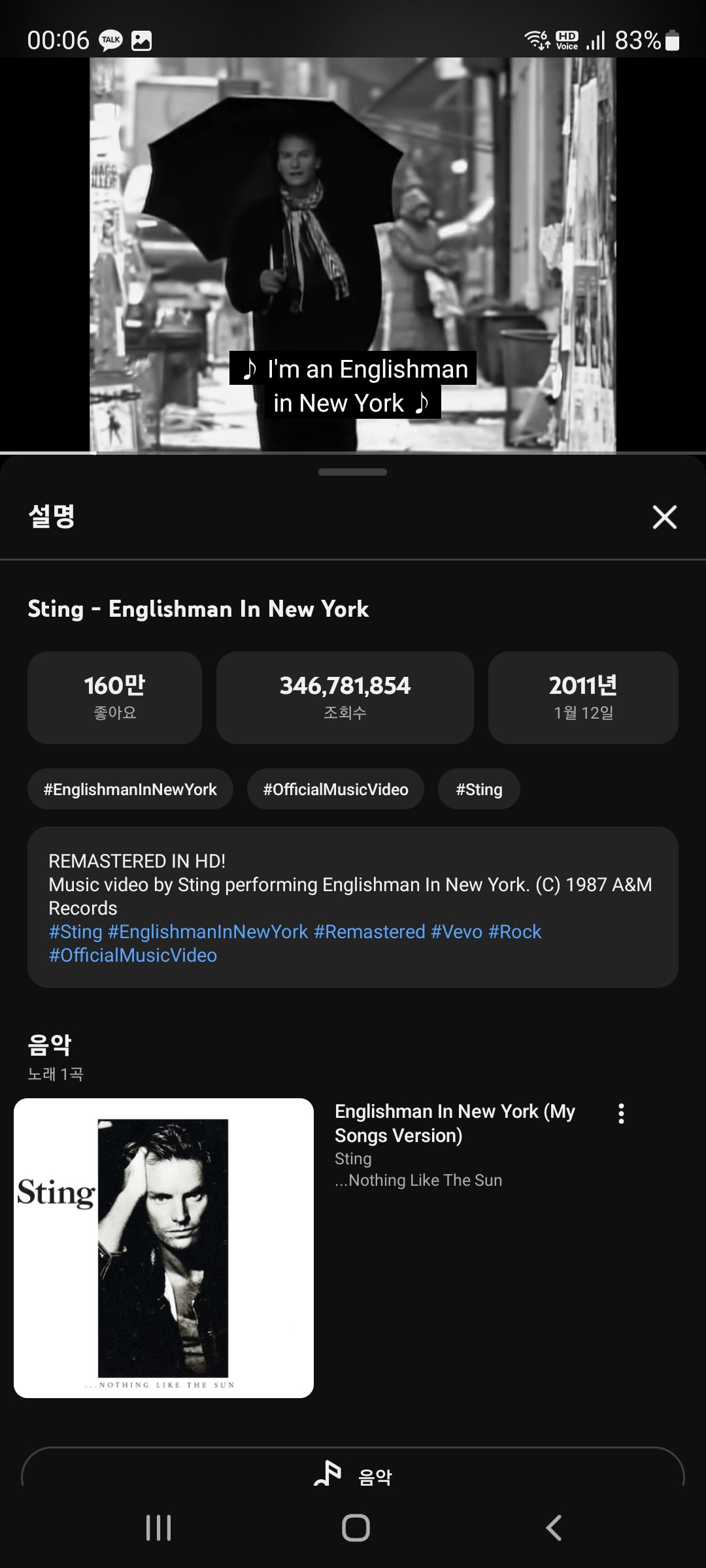
Task: Open the #OfficialMusicVideo hashtag chip
Action: pyautogui.click(x=335, y=789)
